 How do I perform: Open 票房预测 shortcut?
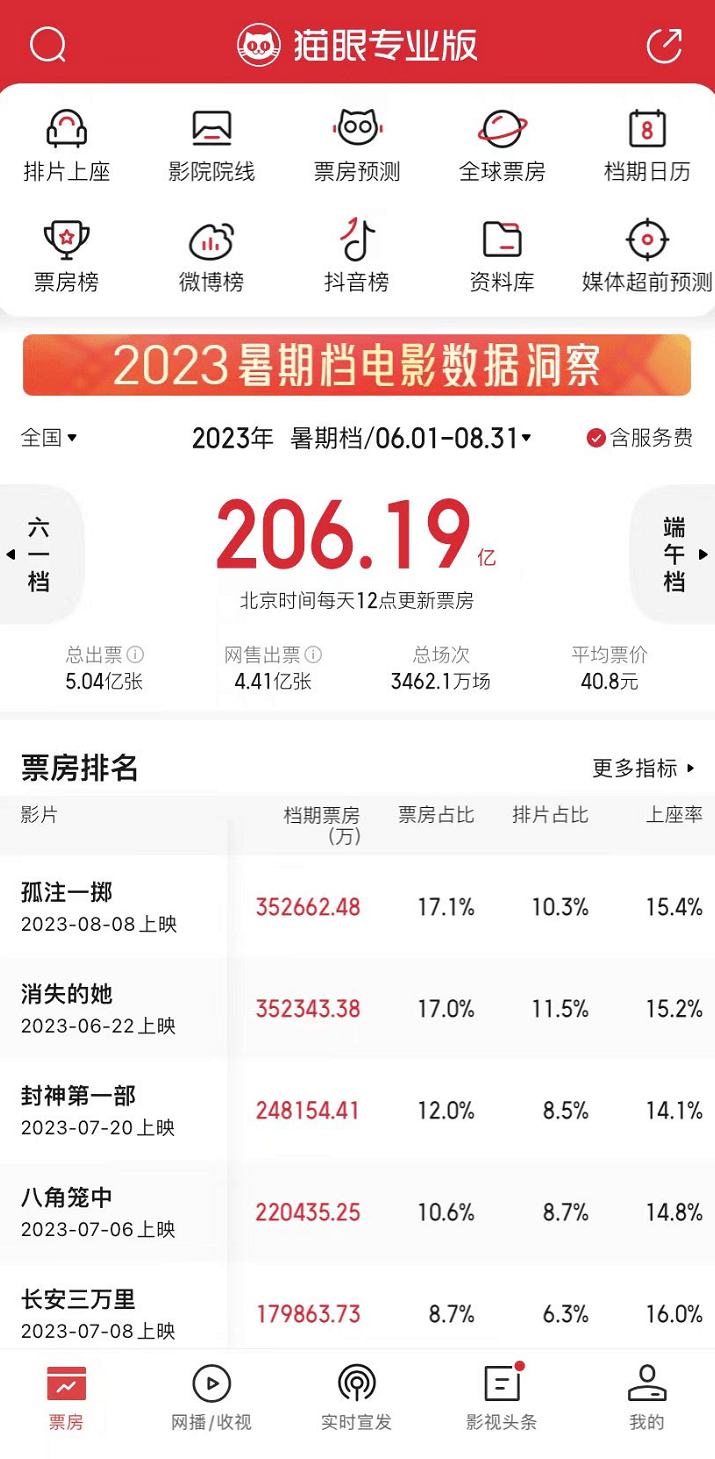[x=357, y=147]
